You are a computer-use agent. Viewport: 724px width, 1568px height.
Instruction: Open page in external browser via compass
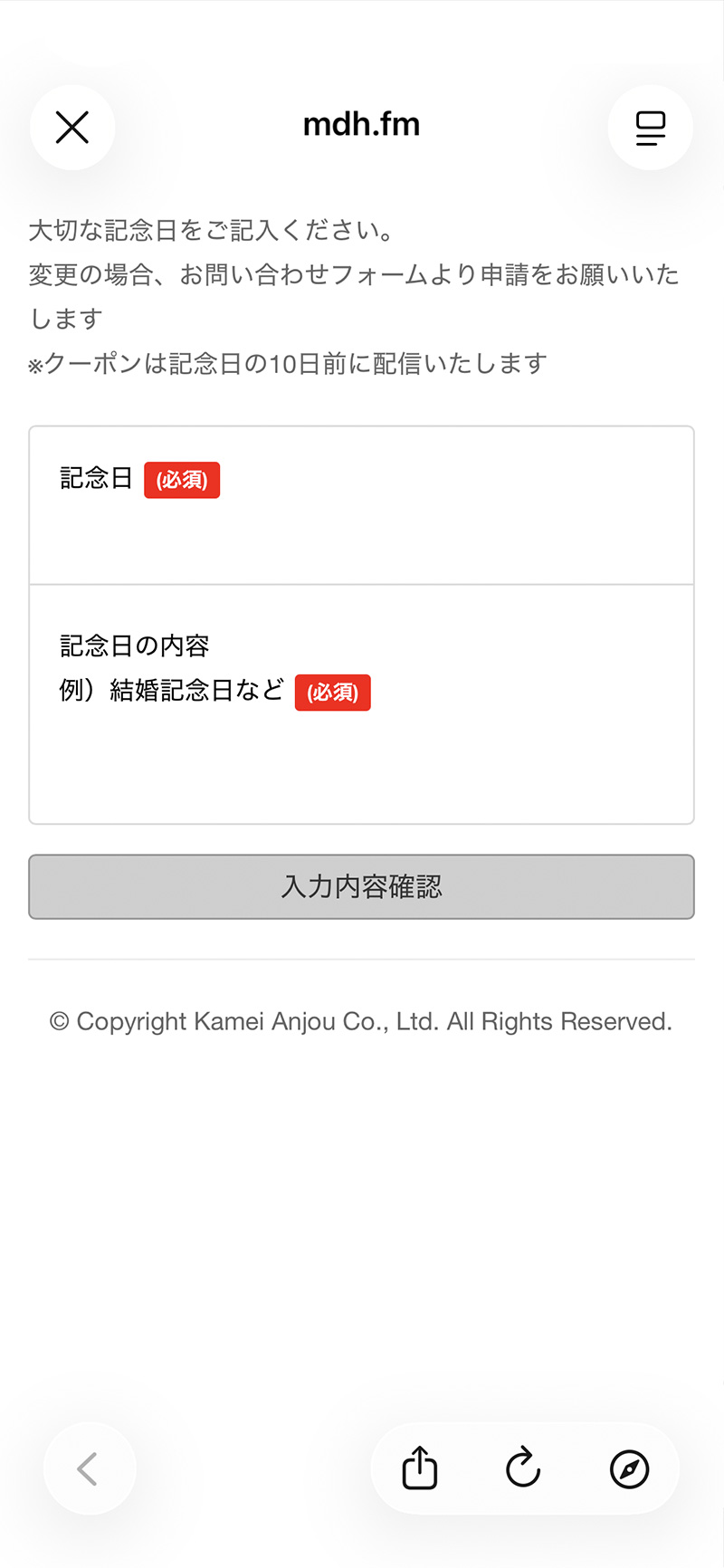tap(629, 1468)
